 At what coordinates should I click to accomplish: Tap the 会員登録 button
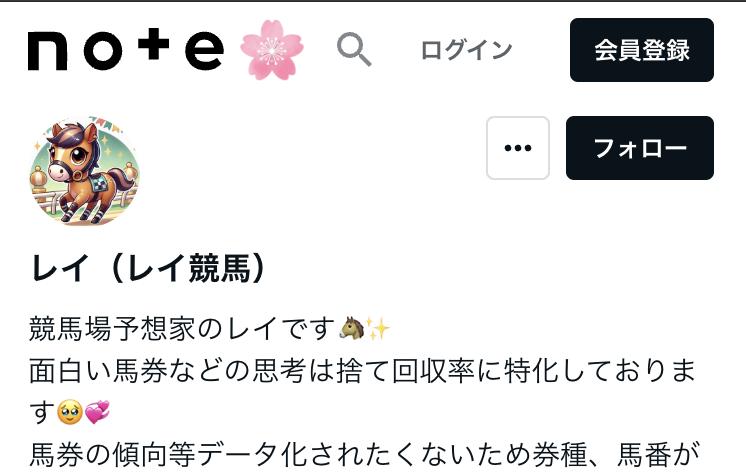click(642, 50)
